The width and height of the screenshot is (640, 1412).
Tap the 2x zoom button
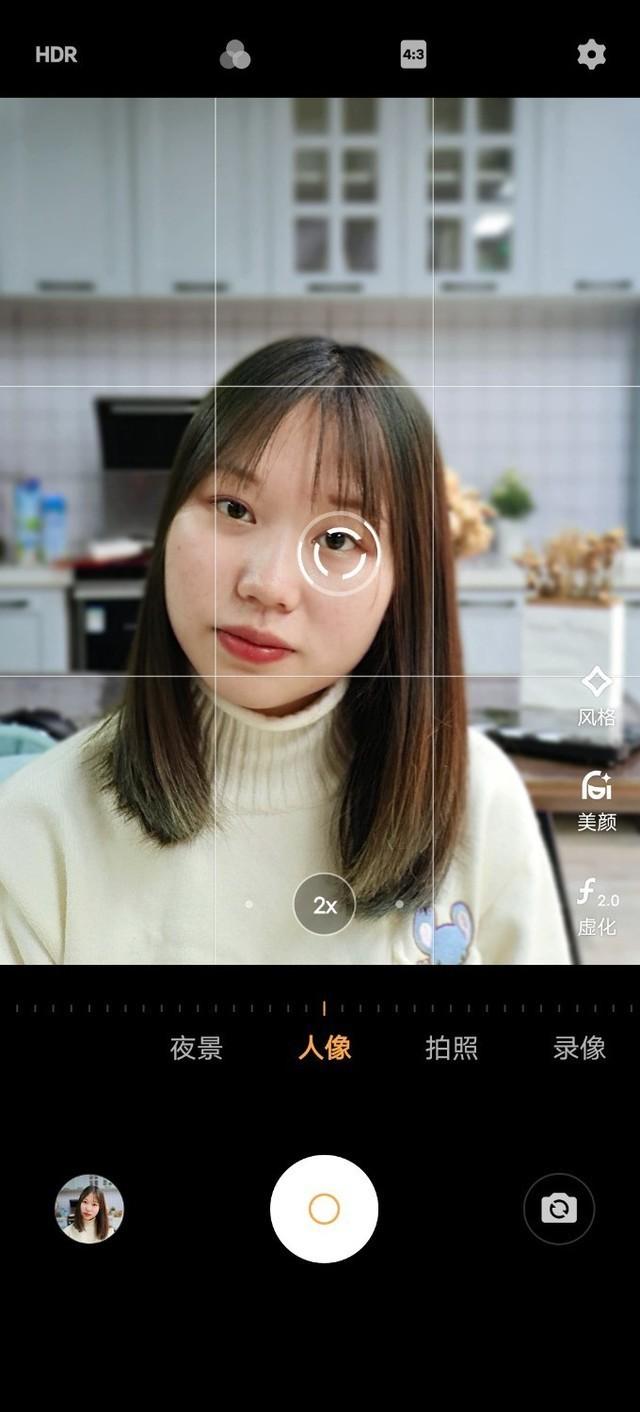[x=324, y=905]
